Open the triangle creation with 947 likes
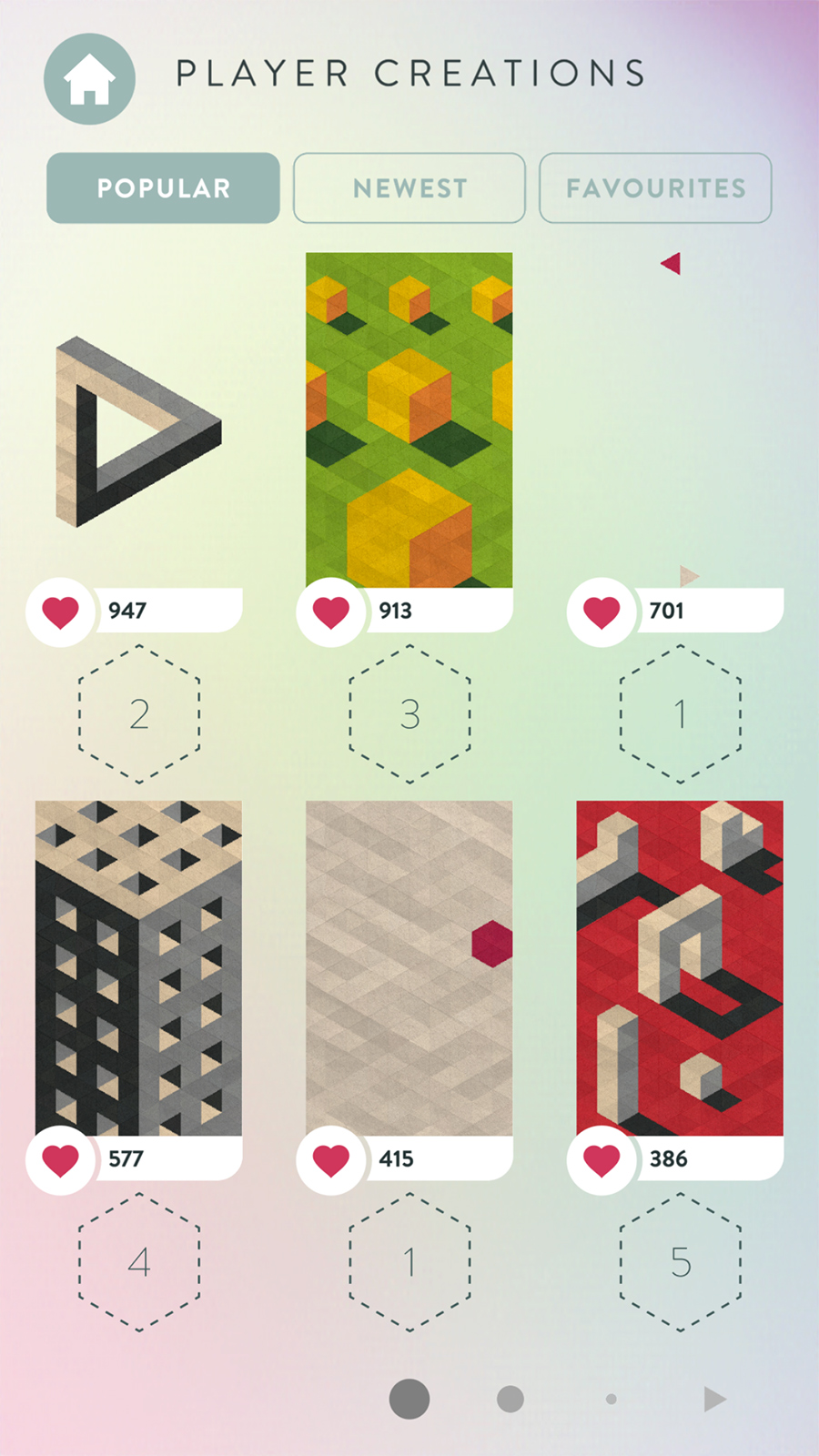Viewport: 819px width, 1456px height. pos(138,420)
